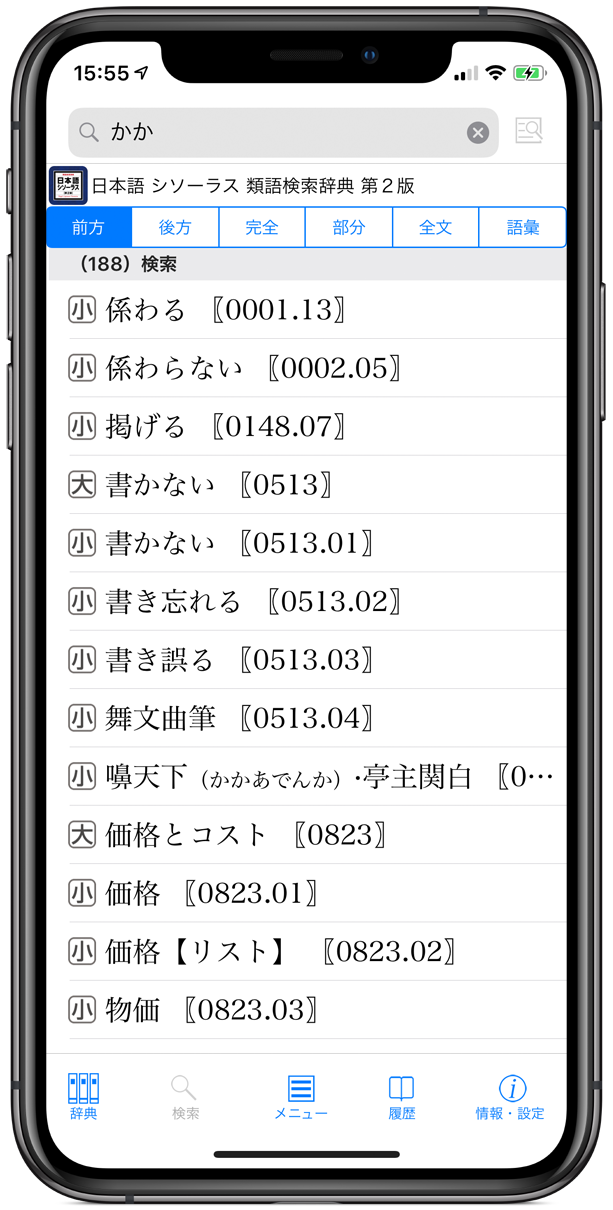Switch to the 語彙 tab

(x=523, y=227)
